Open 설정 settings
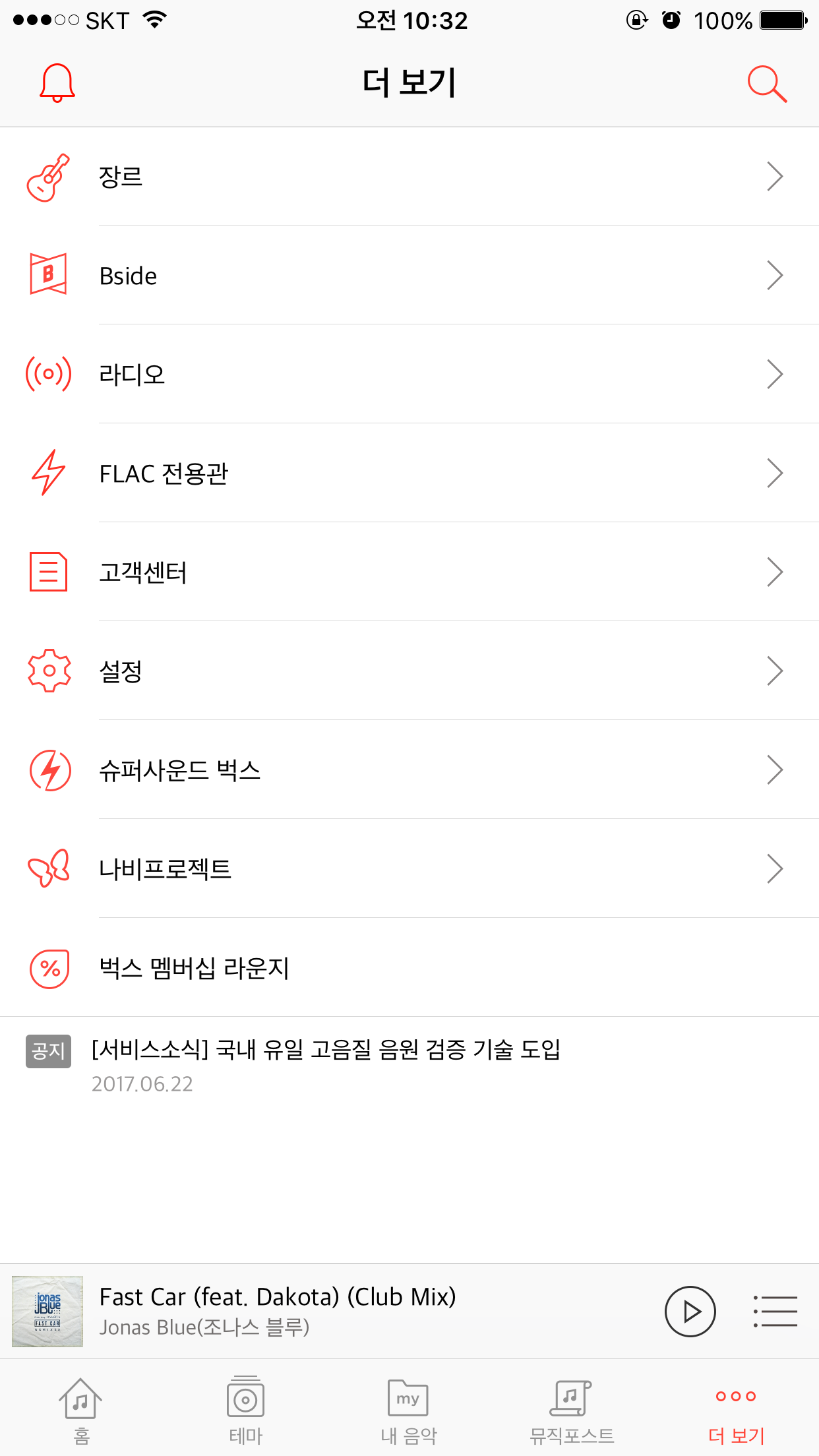Image resolution: width=819 pixels, height=1456 pixels. [409, 671]
